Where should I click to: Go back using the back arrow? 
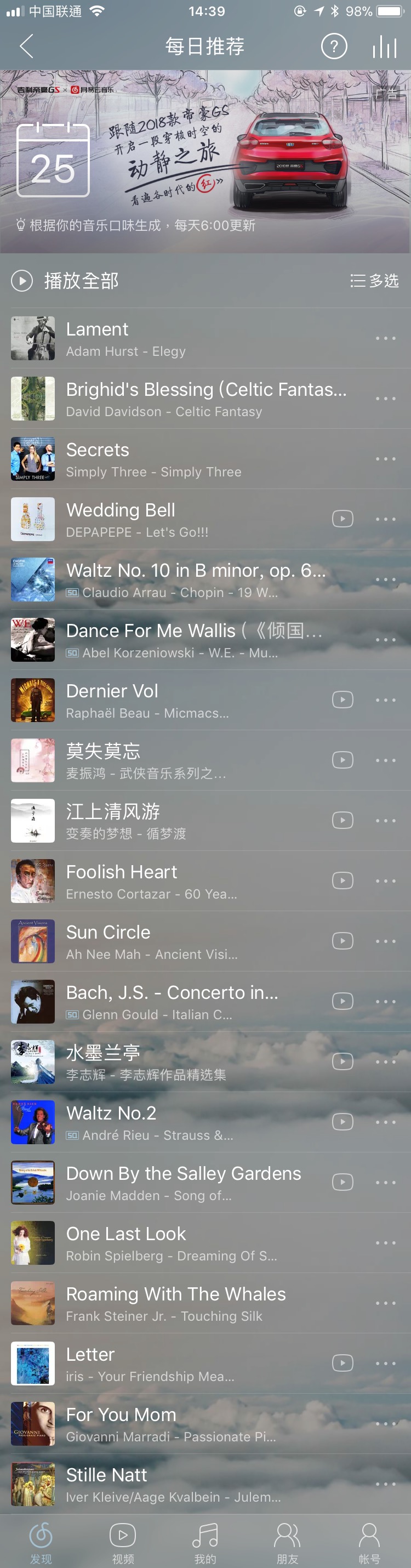[x=26, y=46]
